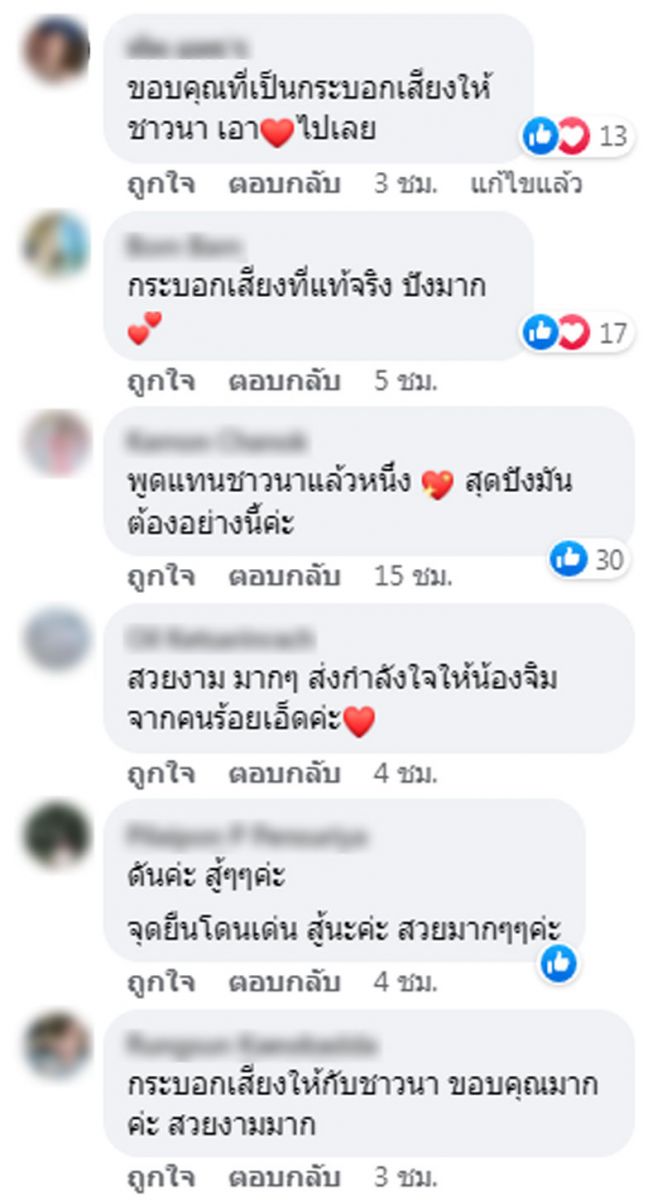The image size is (662, 1200).
Task: Reply to the comment กระบอกเสียงให้กับชาวนา ขอบคุณมาก
Action: [284, 1175]
